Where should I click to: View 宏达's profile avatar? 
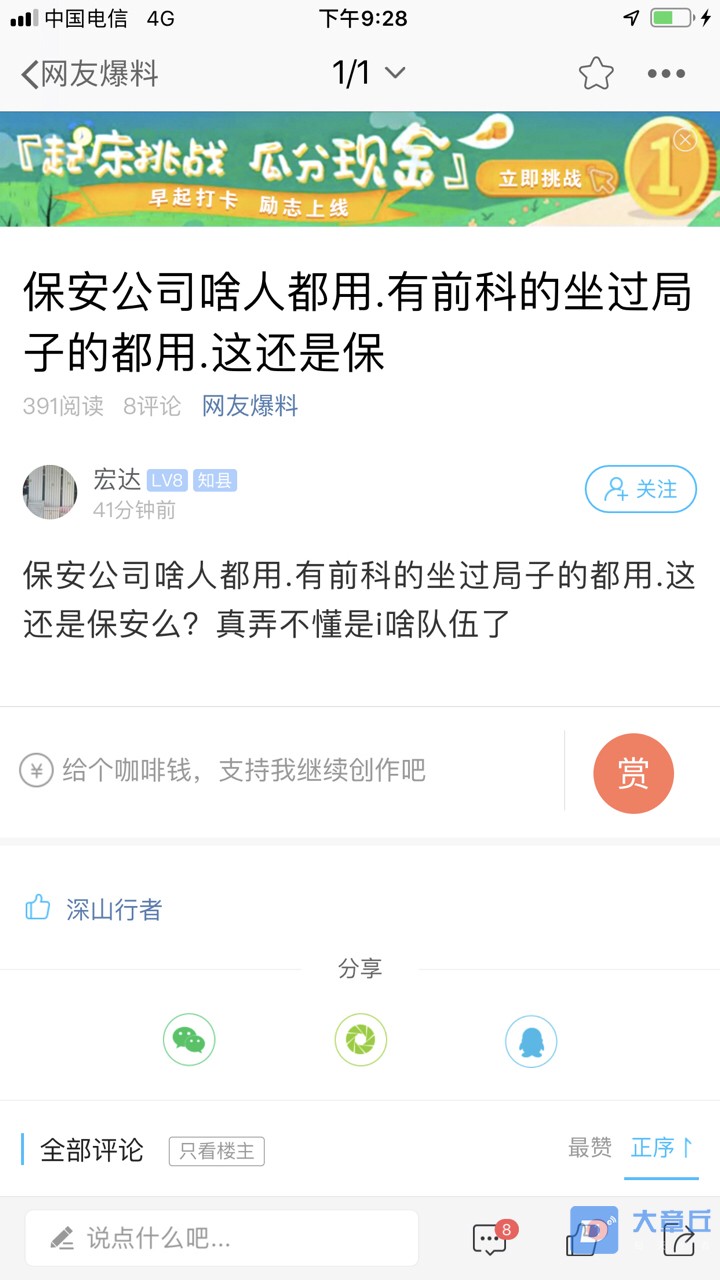50,492
